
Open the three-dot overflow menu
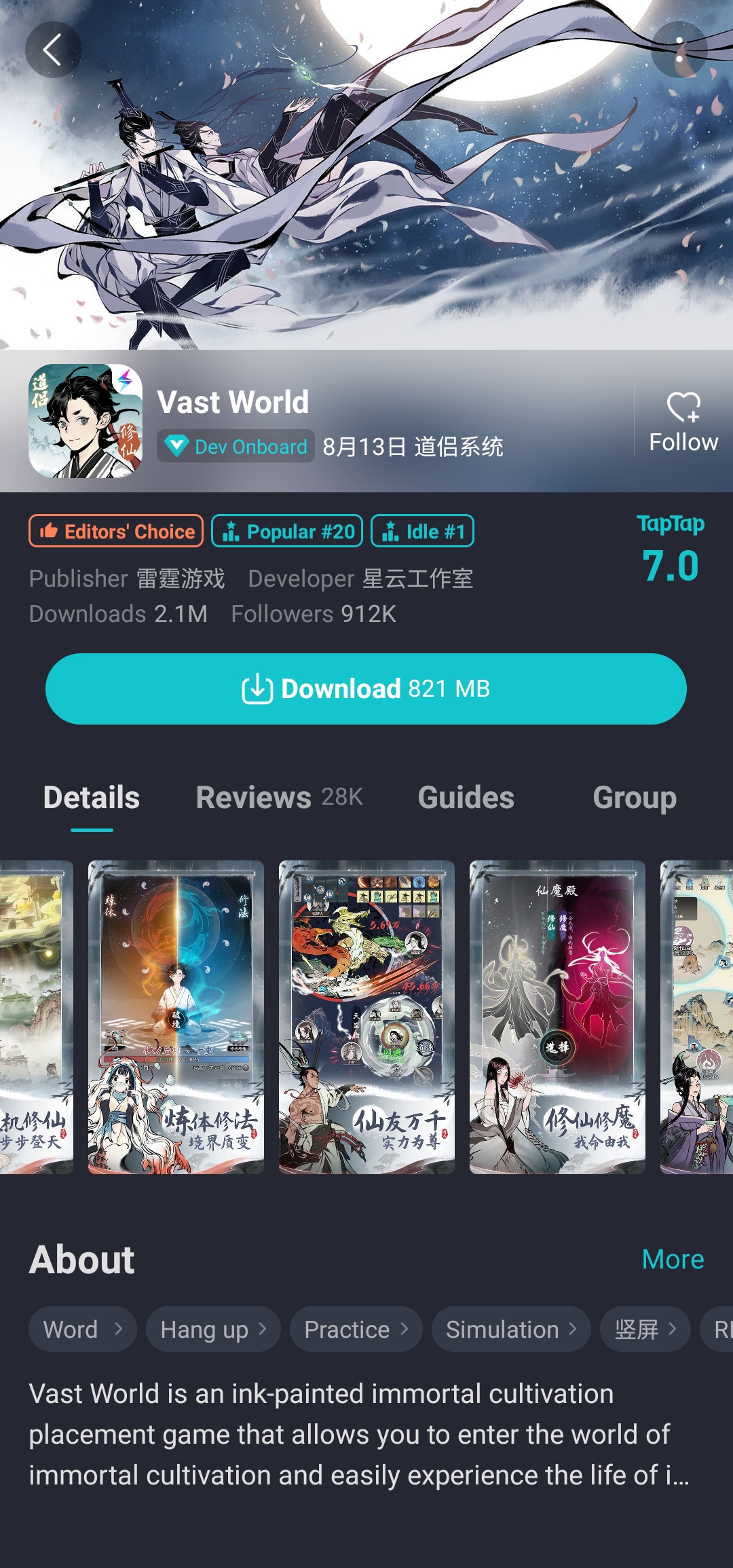(x=679, y=50)
